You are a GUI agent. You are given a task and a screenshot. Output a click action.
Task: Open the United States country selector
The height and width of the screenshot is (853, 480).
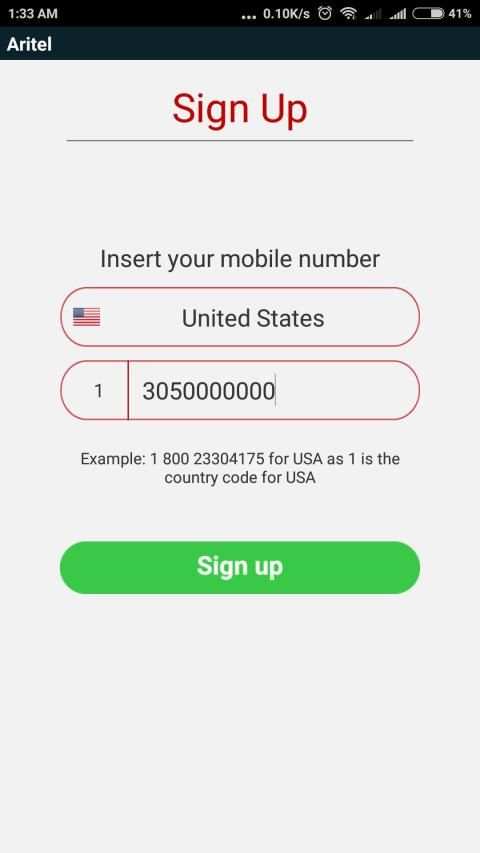[240, 317]
